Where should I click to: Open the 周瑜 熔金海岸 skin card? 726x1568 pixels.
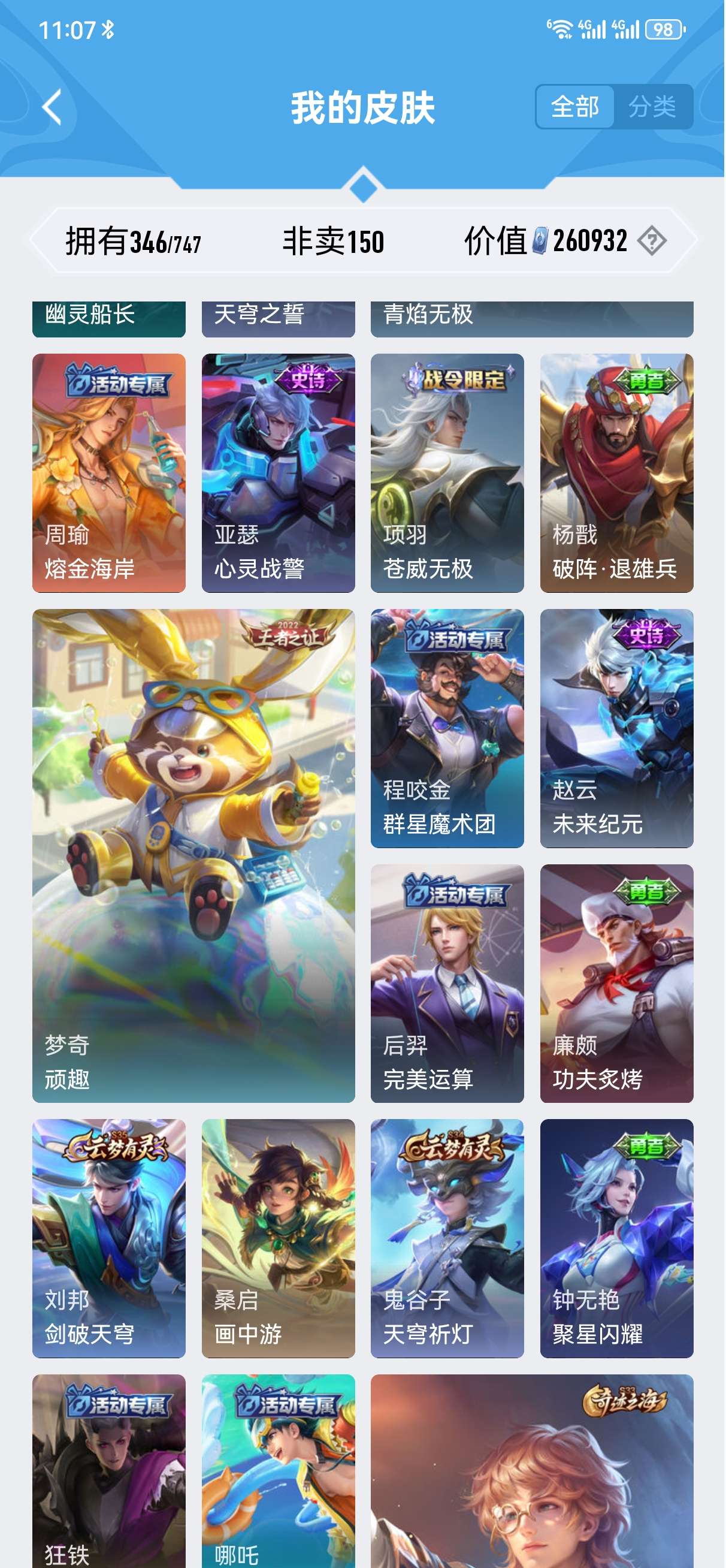click(x=109, y=472)
